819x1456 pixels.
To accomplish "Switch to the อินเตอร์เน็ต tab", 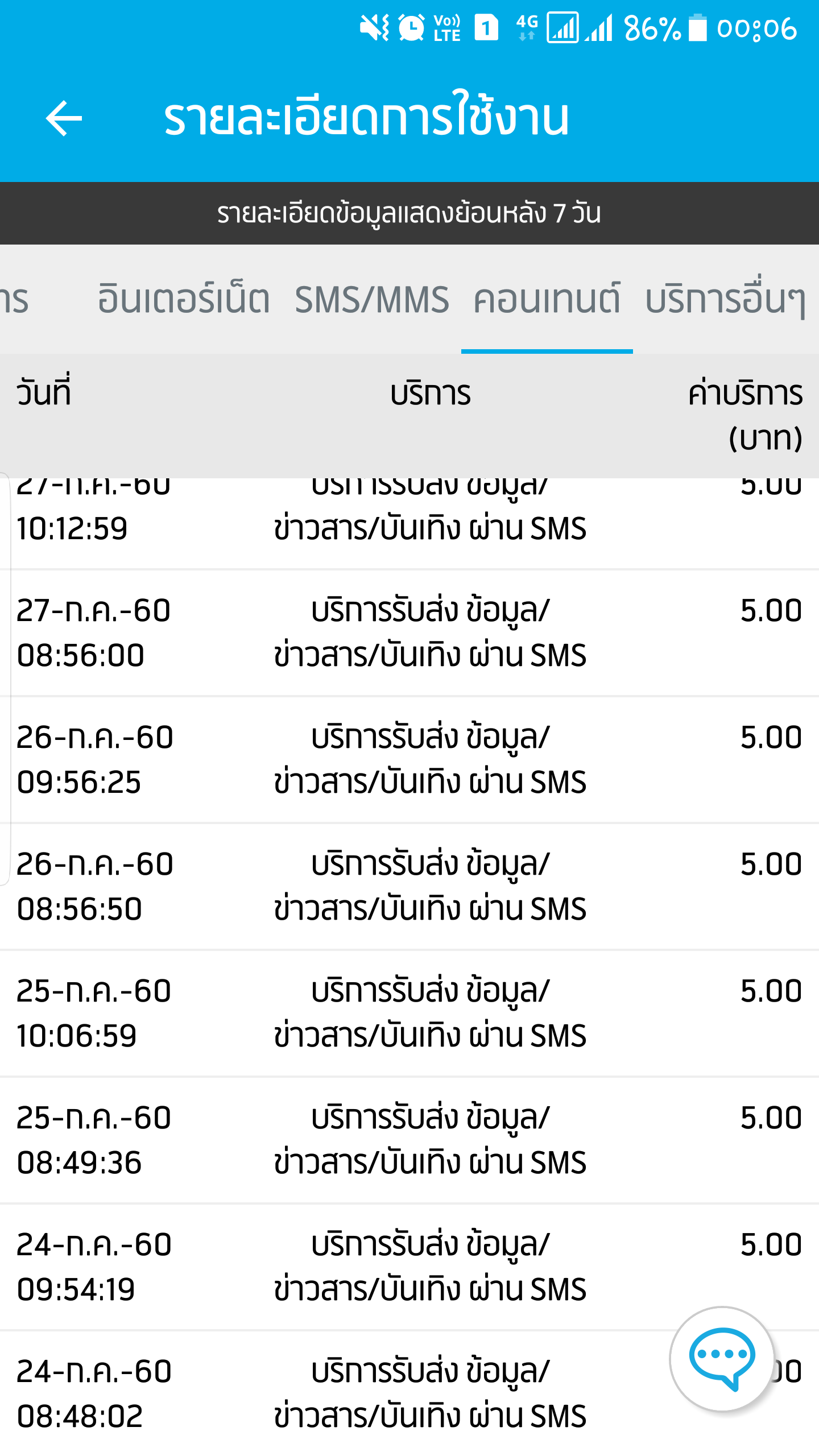I will [183, 300].
